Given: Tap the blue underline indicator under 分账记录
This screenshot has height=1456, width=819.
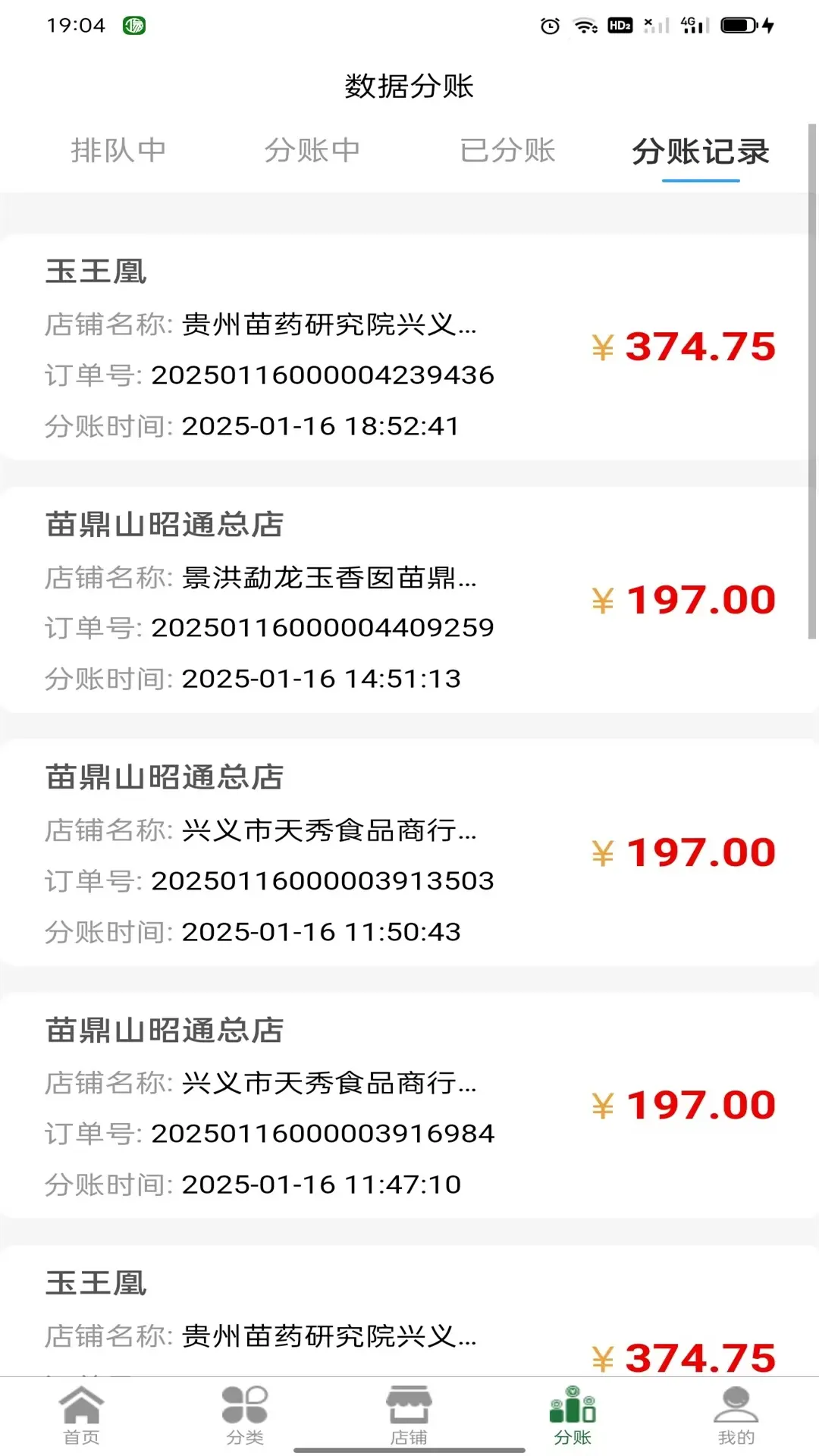Looking at the screenshot, I should coord(700,182).
